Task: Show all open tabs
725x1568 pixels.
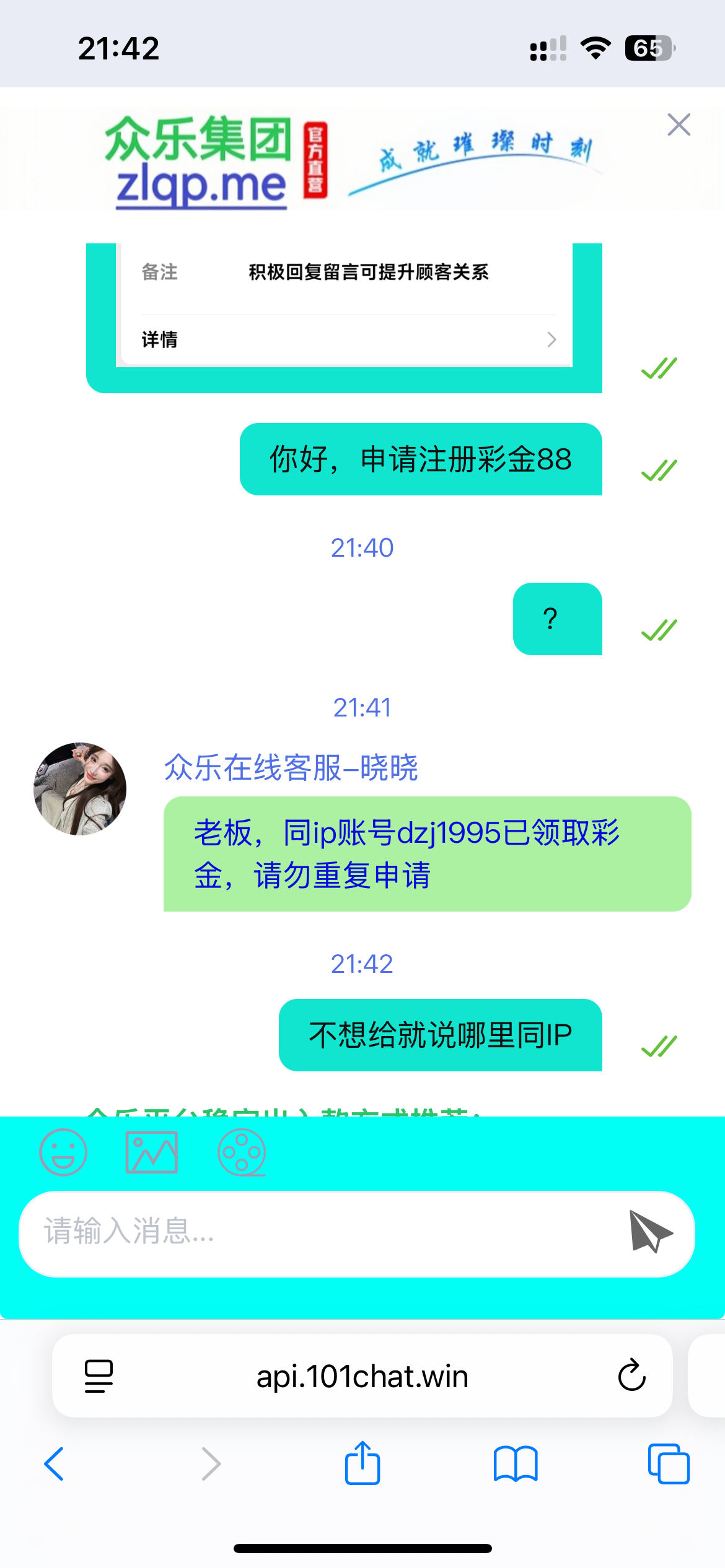Action: point(669,1464)
